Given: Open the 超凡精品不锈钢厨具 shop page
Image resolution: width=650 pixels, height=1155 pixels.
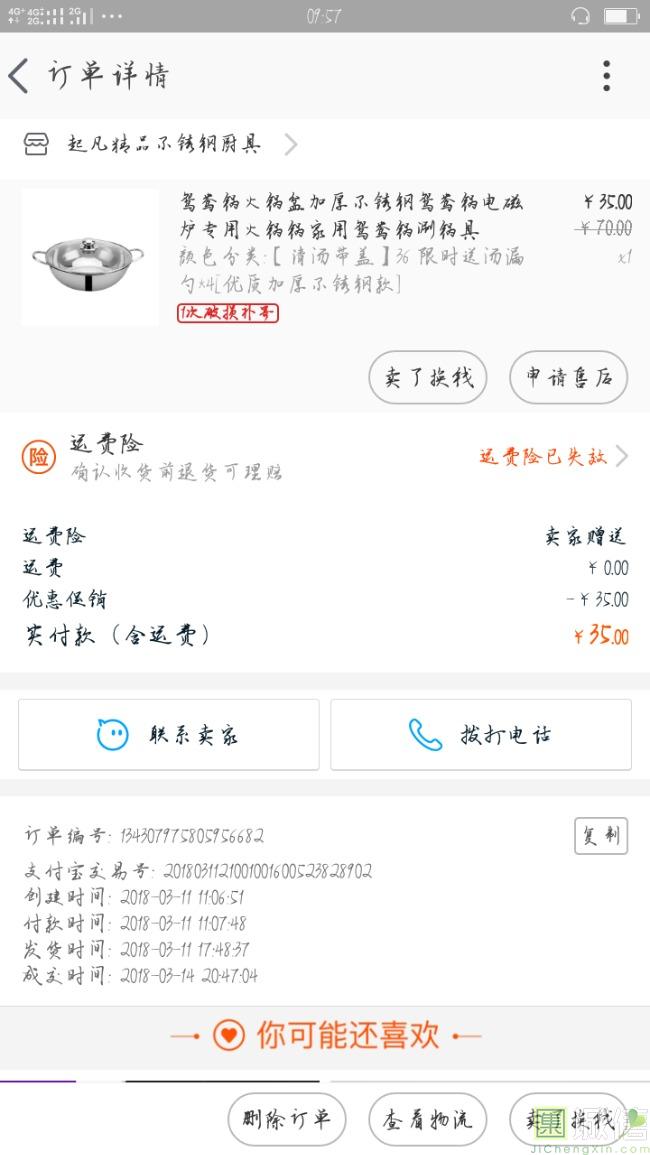Looking at the screenshot, I should [162, 145].
